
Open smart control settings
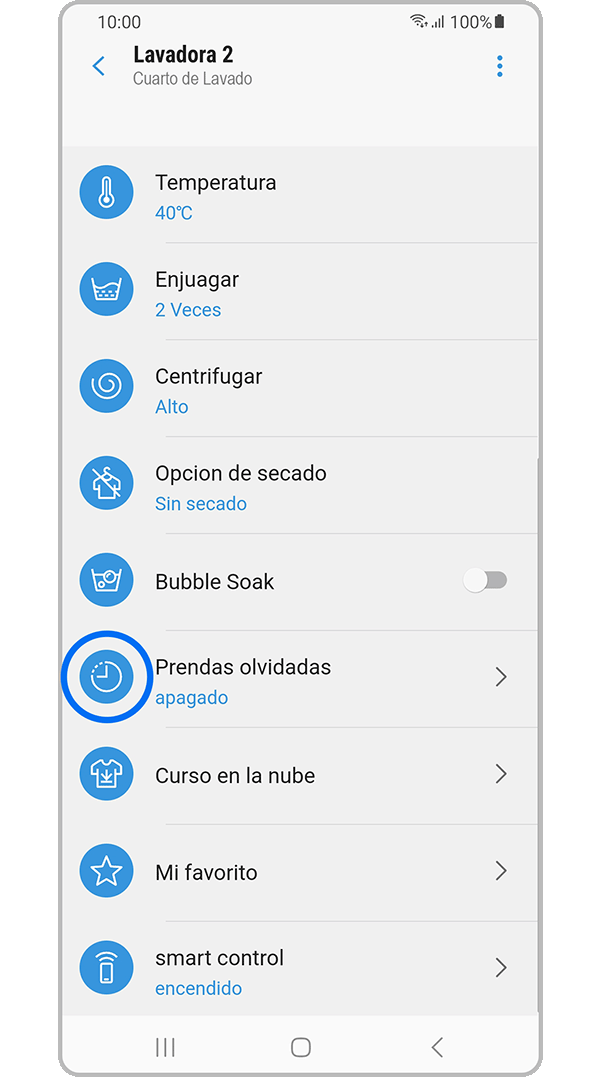click(x=300, y=970)
